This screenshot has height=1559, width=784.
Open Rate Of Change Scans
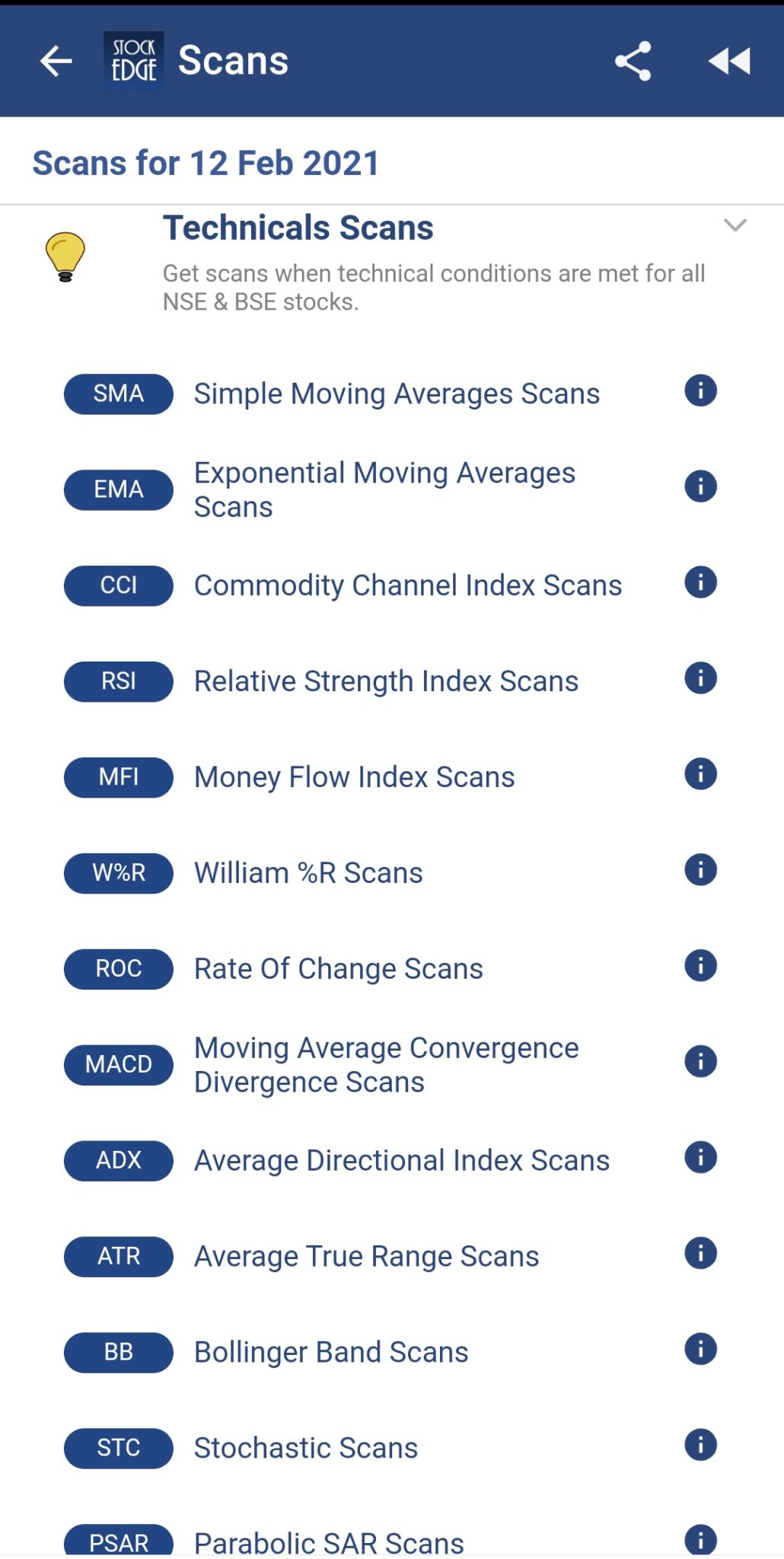click(x=337, y=968)
